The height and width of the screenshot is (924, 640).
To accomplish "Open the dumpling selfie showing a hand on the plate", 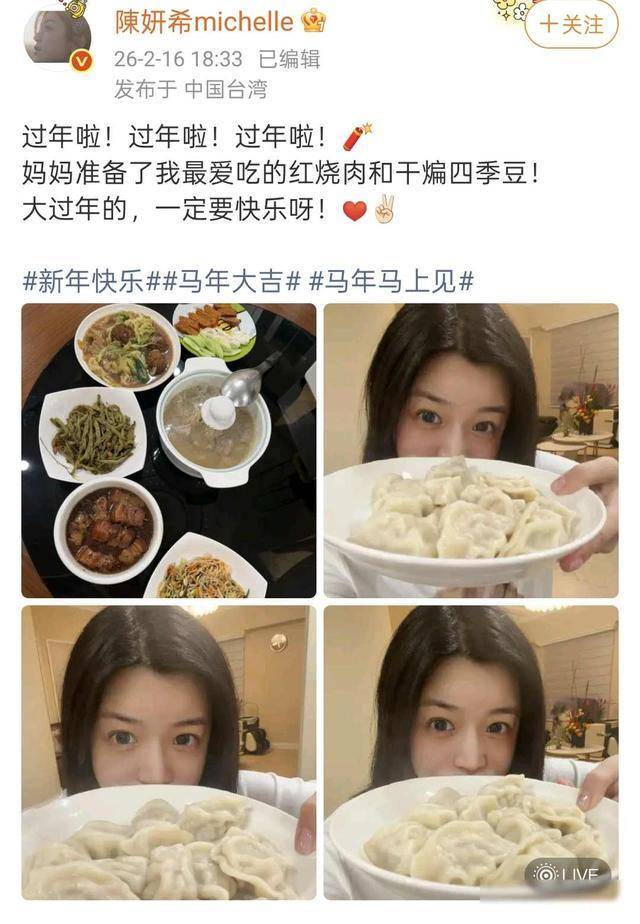I will pyautogui.click(x=470, y=450).
